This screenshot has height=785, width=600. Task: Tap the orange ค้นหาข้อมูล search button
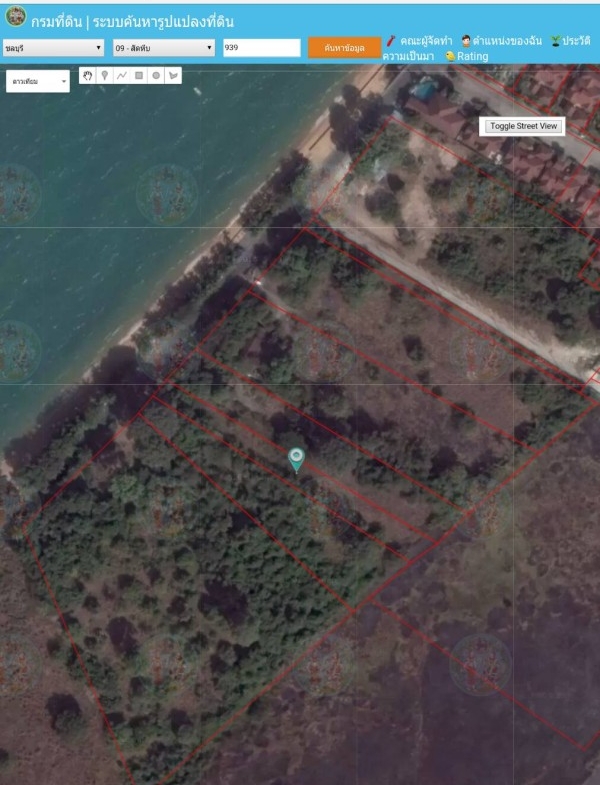(344, 47)
